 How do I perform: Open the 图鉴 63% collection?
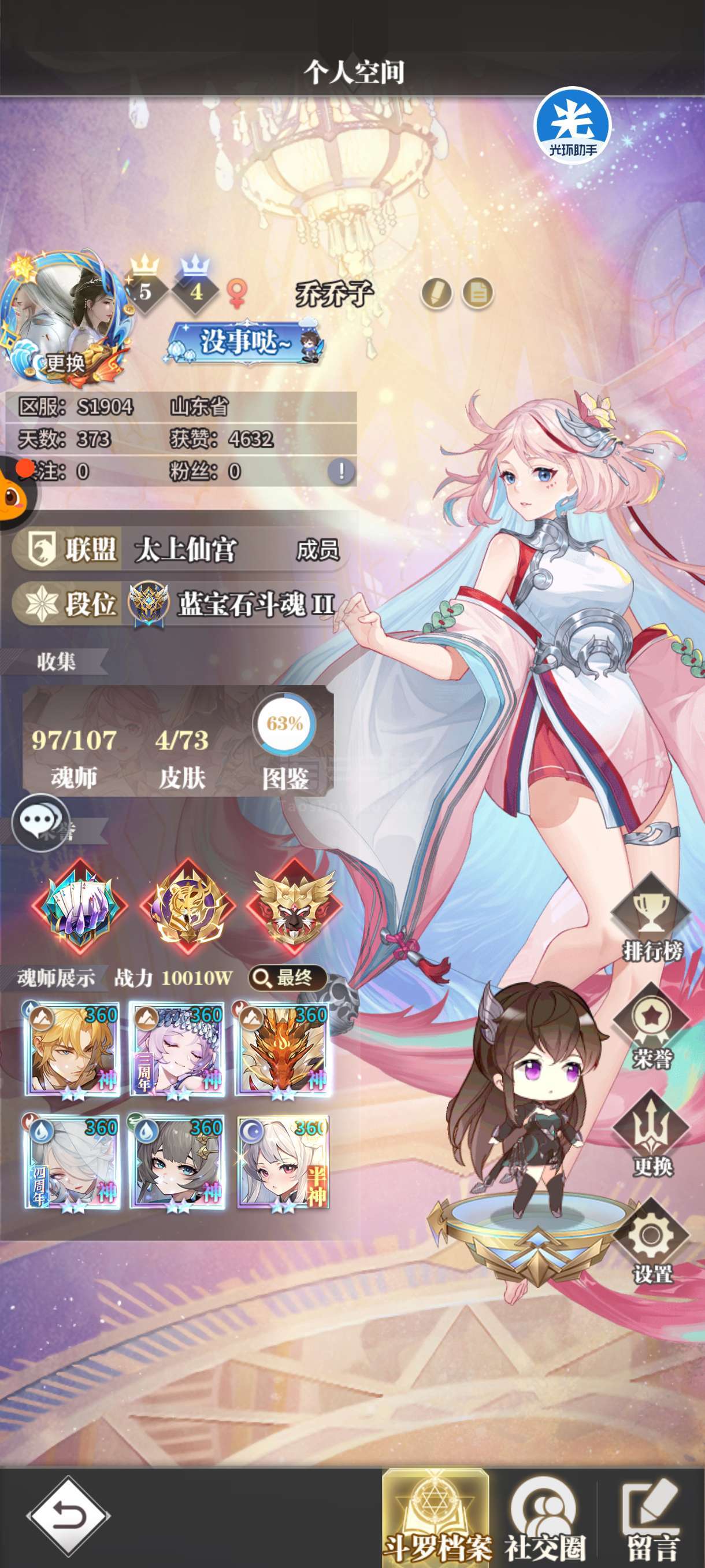tap(285, 742)
